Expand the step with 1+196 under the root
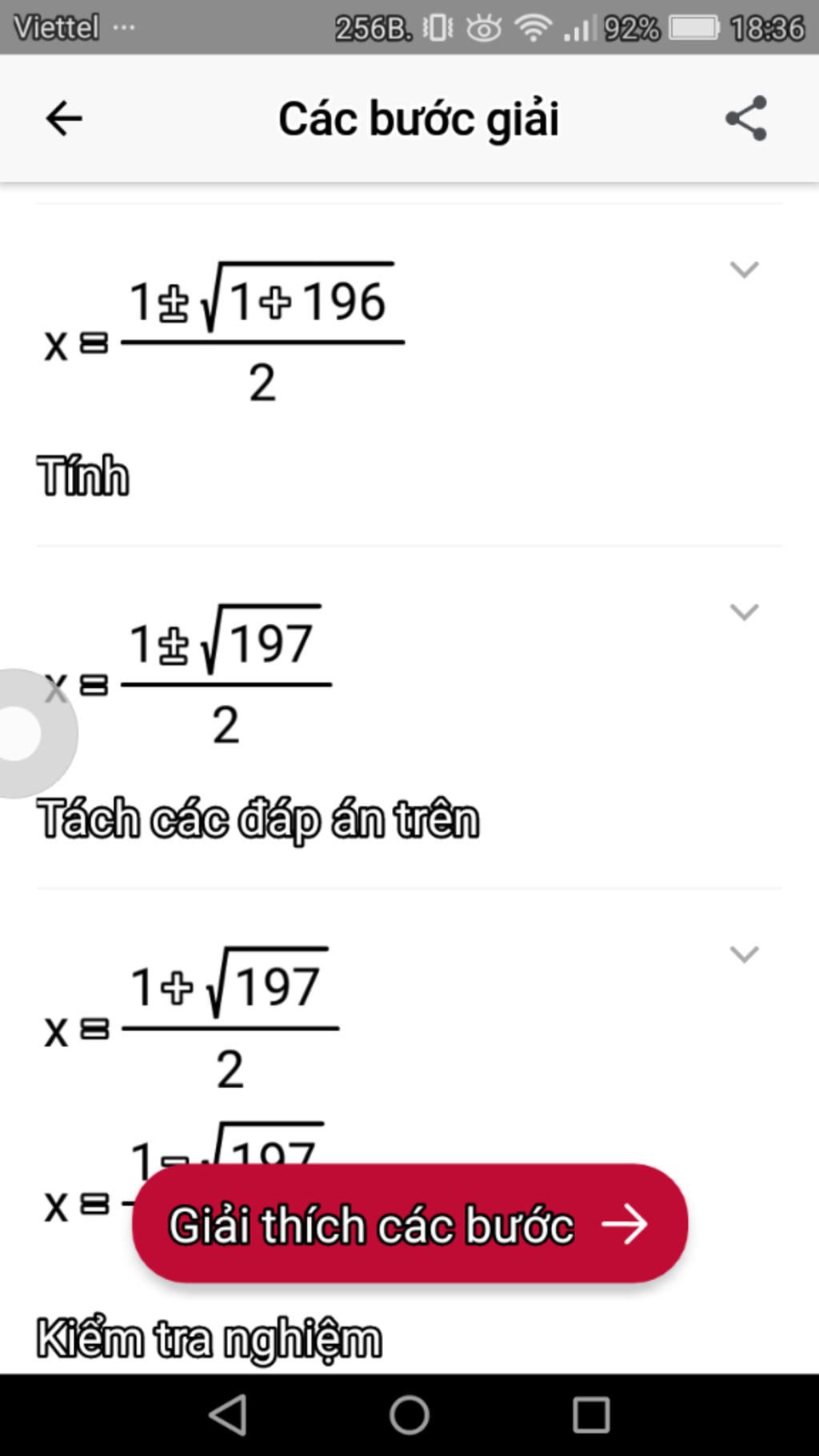Screen dimensions: 819x1456 click(744, 270)
